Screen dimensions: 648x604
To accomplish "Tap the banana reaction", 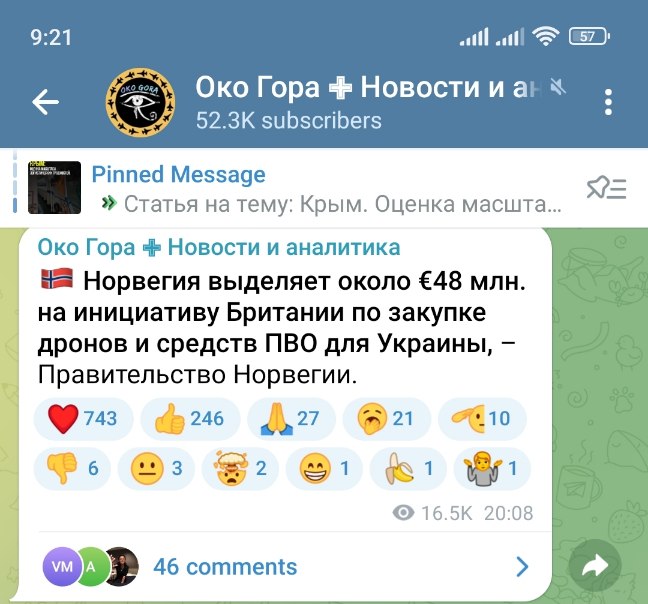I will coord(406,467).
